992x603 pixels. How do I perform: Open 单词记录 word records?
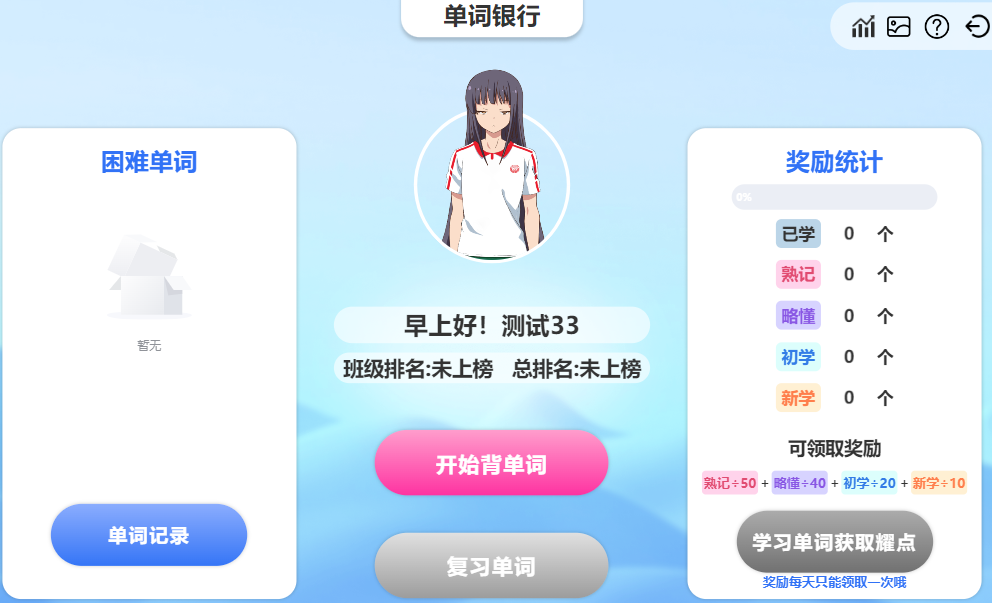(149, 535)
